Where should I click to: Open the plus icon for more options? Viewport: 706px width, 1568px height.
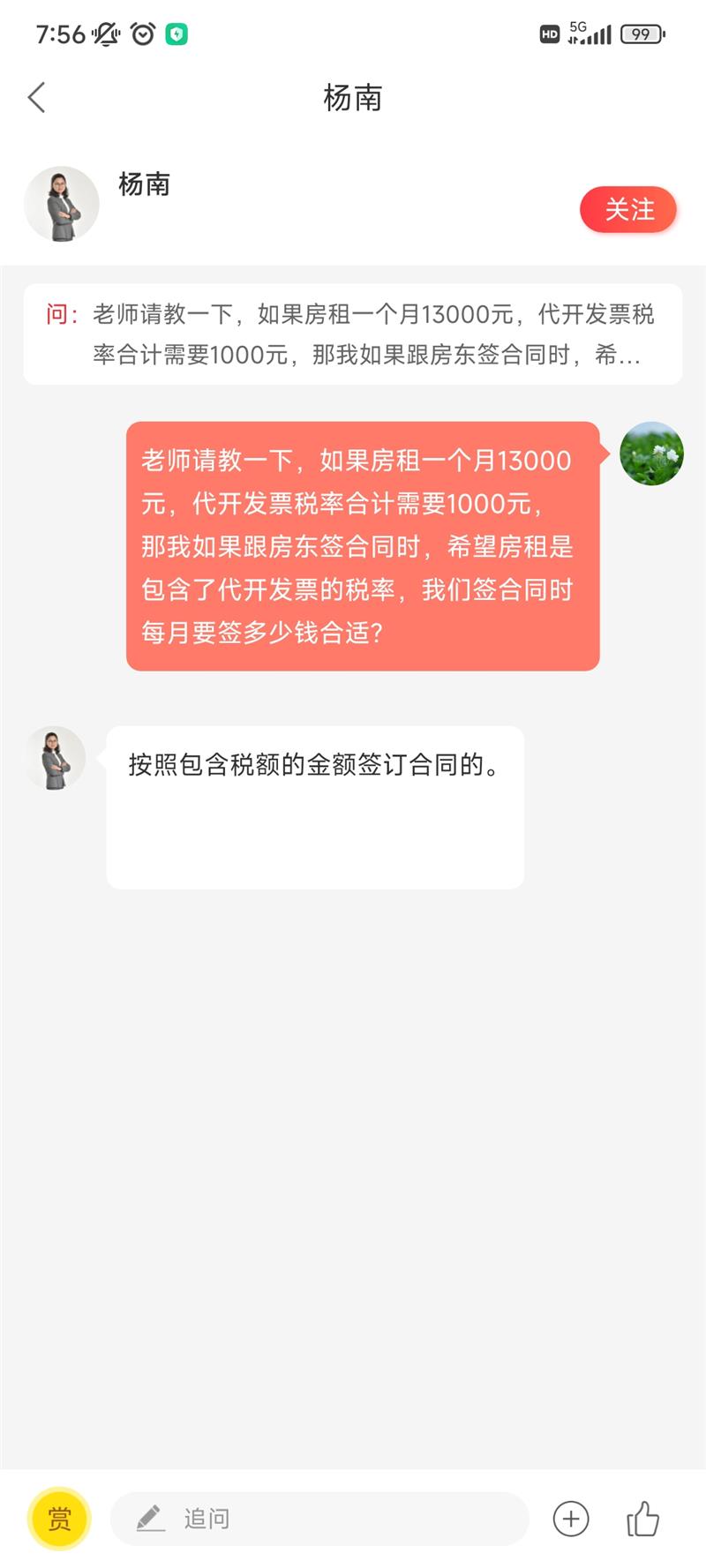pos(571,1519)
